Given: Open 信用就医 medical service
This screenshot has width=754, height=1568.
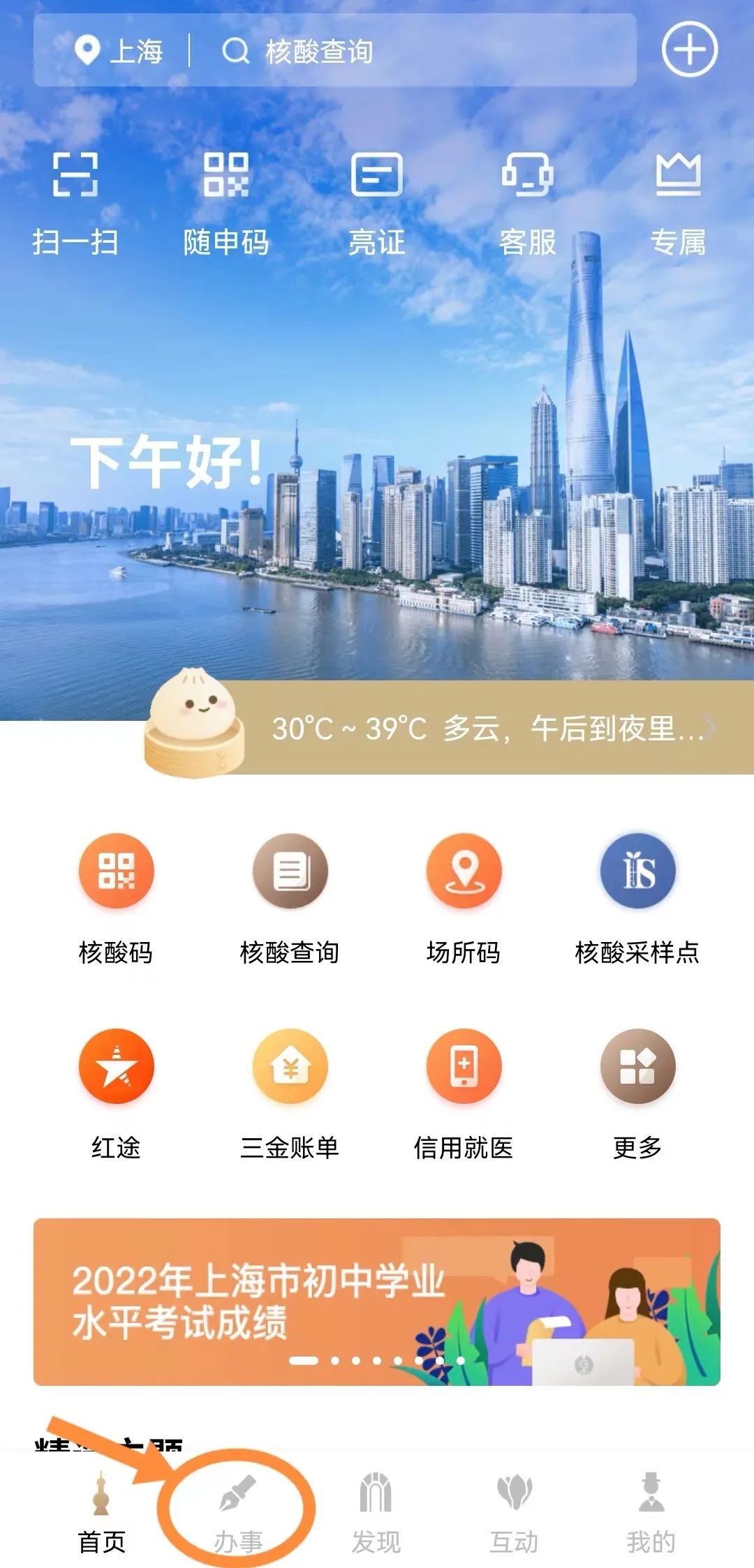Looking at the screenshot, I should pos(464,1092).
